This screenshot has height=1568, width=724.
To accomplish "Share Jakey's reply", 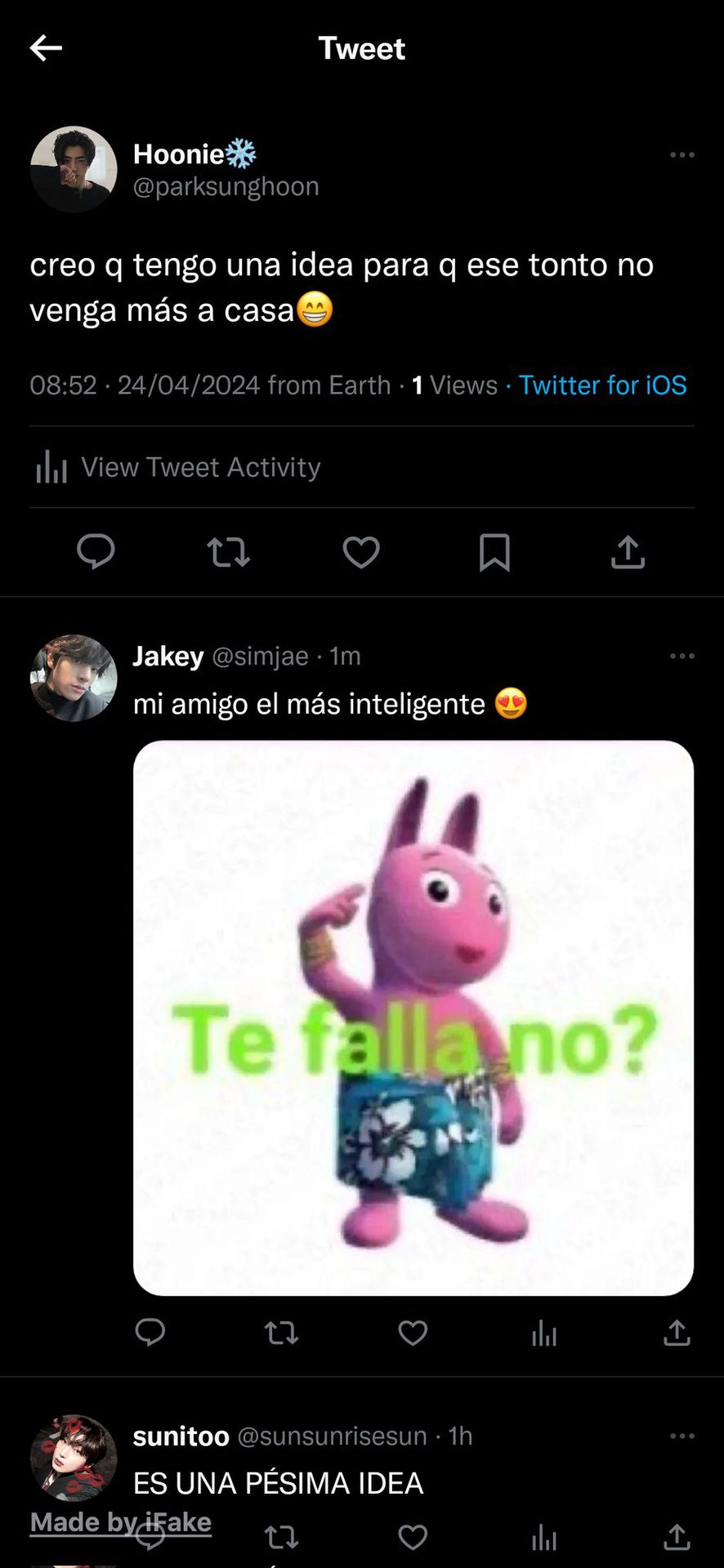I will pos(677,1333).
